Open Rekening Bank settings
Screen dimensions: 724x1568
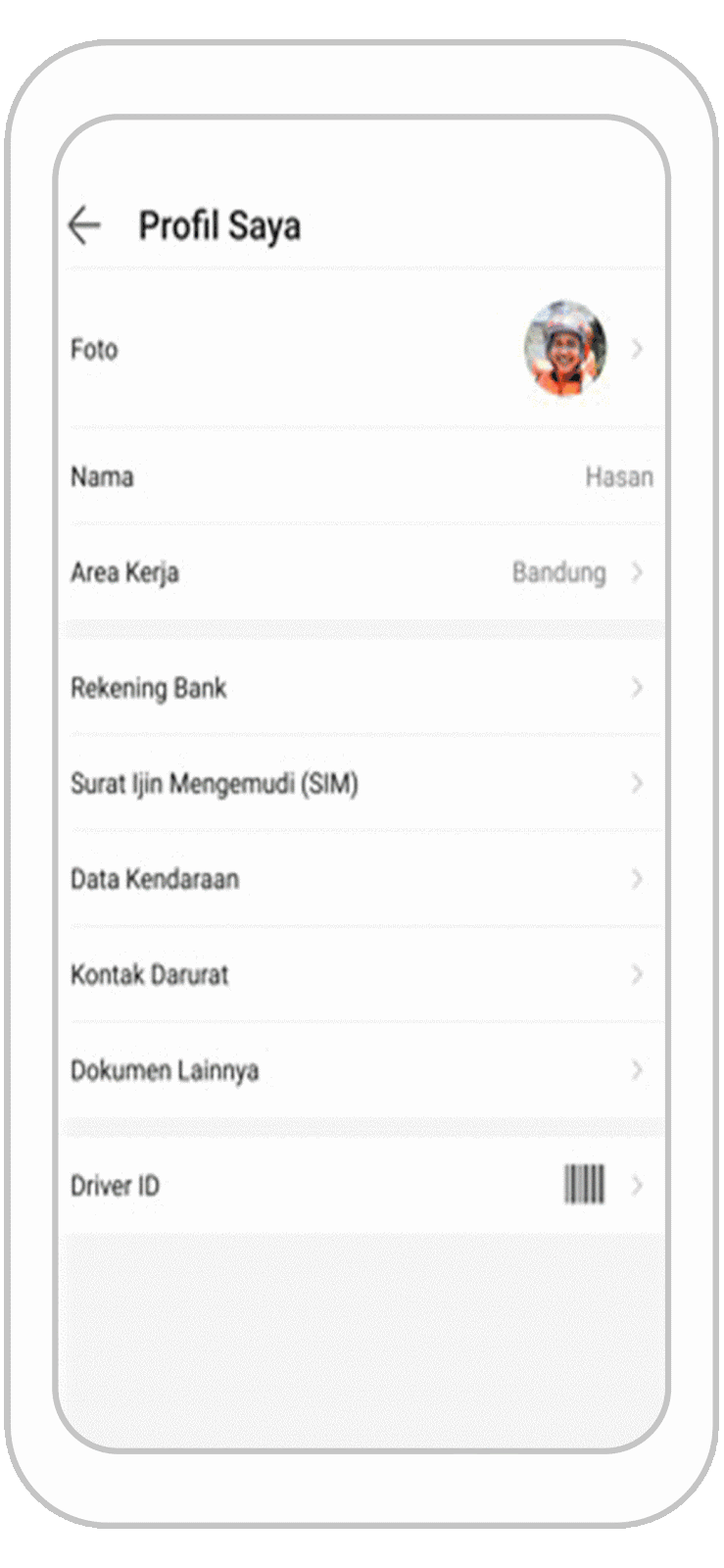[362, 688]
